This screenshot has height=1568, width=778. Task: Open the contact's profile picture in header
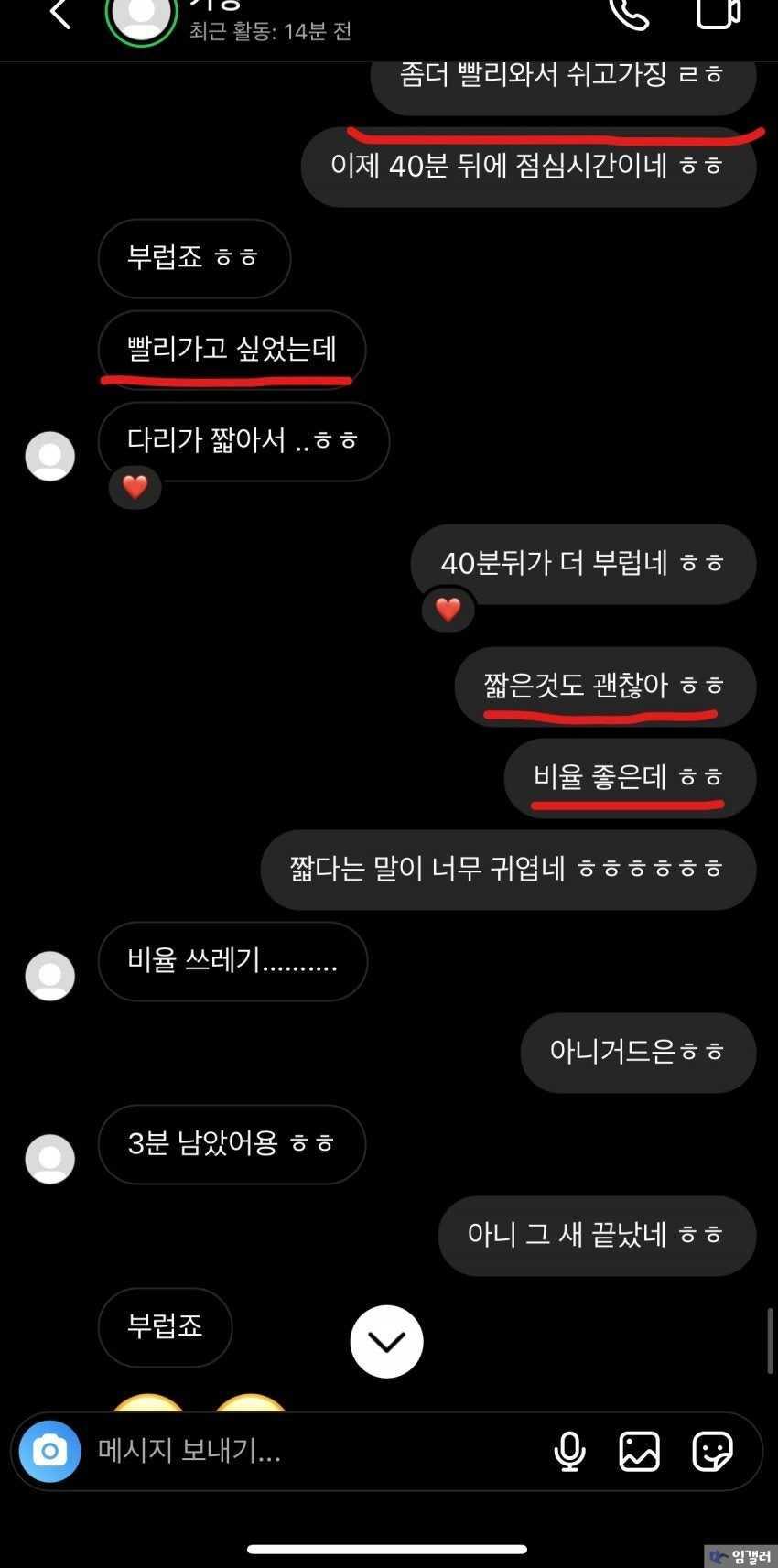pos(141,16)
